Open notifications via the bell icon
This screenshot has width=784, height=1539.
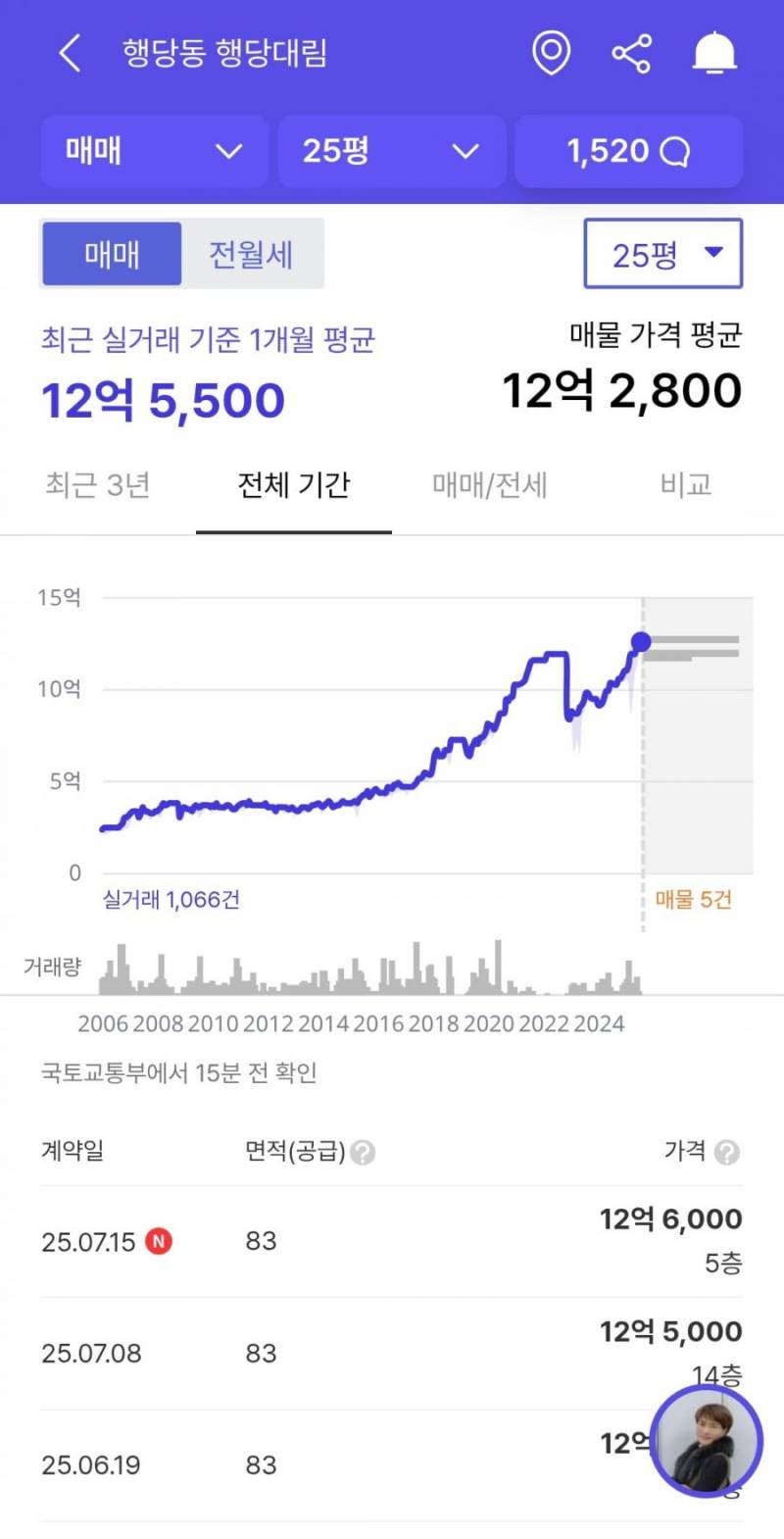714,53
